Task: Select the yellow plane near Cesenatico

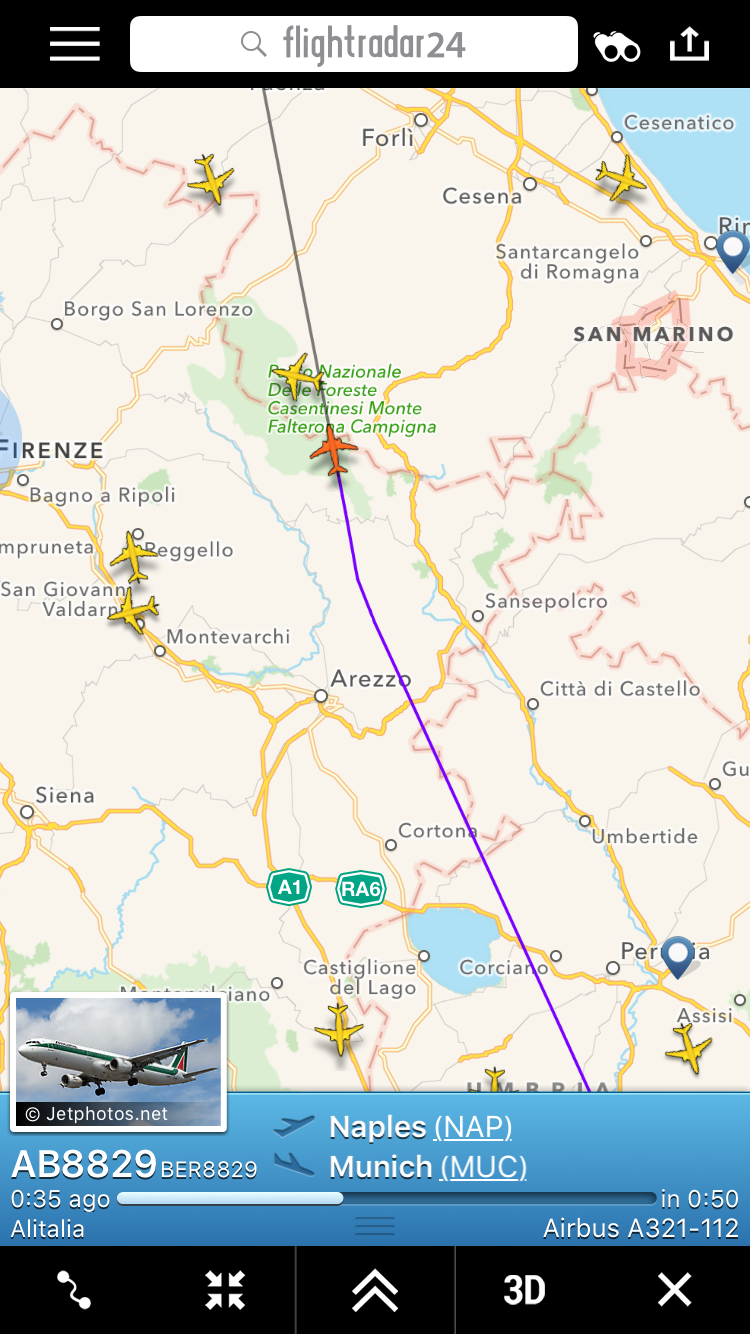Action: (x=622, y=178)
